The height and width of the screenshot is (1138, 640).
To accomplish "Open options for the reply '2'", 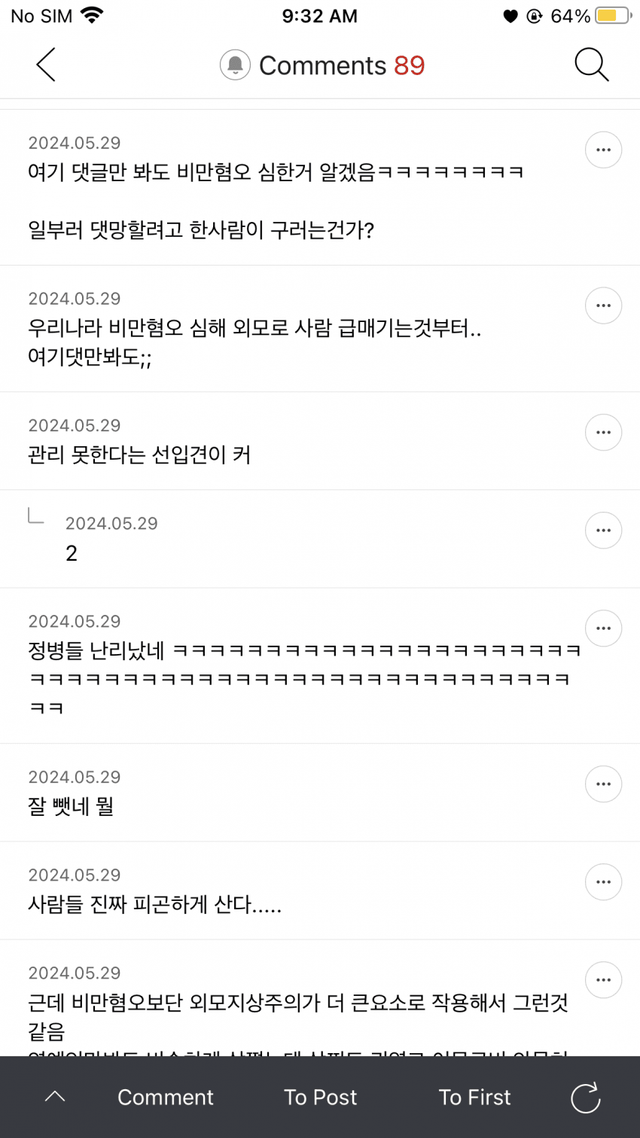I will click(603, 531).
